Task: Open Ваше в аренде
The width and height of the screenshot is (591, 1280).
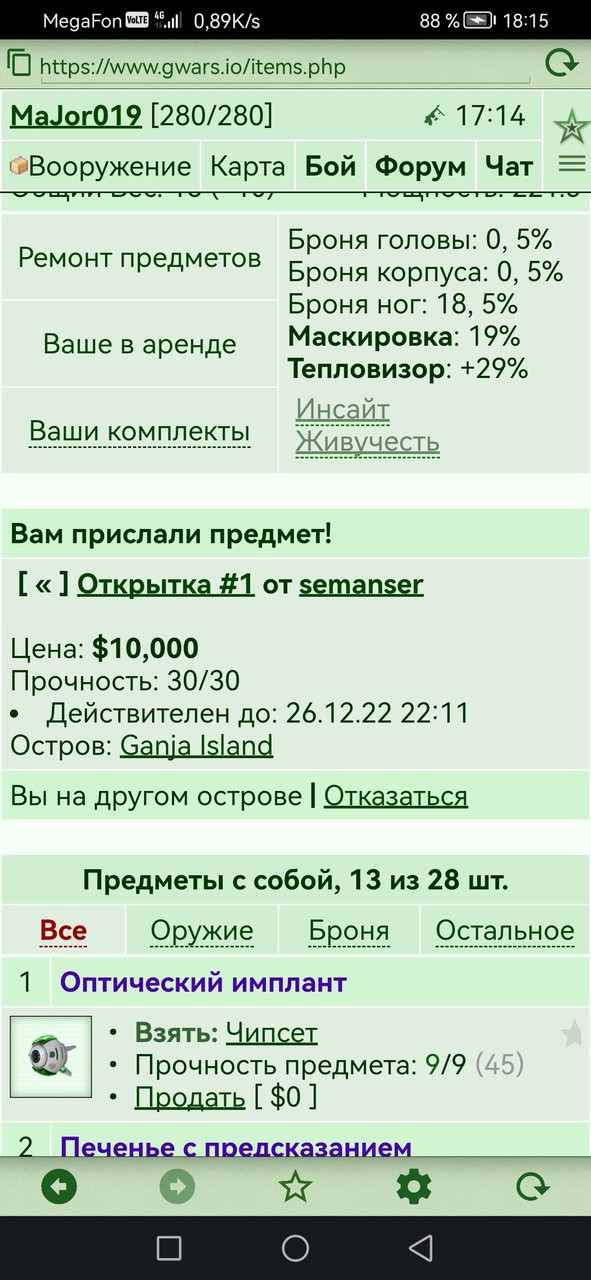Action: (140, 345)
